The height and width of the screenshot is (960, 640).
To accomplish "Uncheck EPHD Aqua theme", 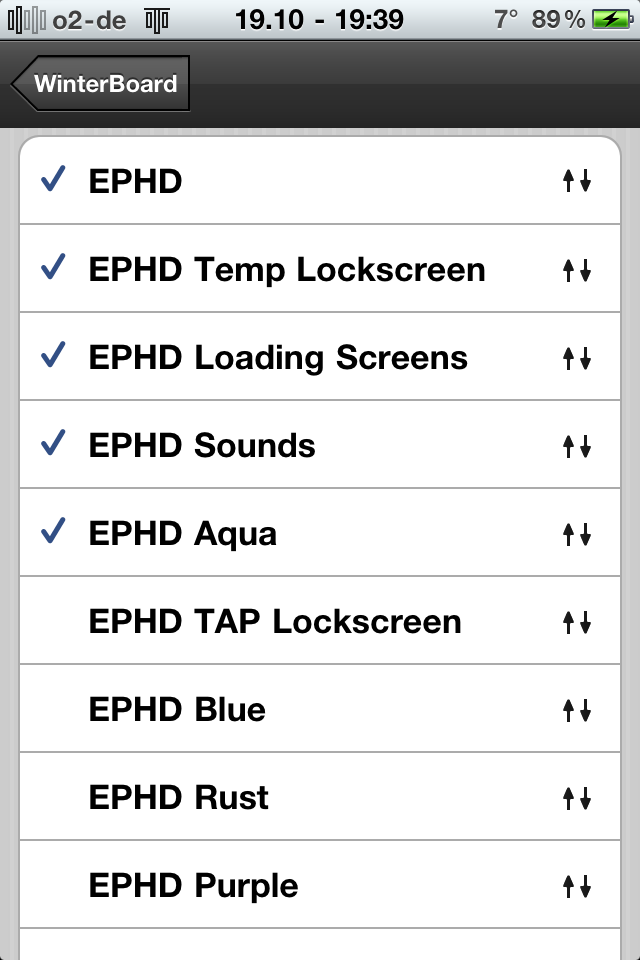I will click(182, 533).
